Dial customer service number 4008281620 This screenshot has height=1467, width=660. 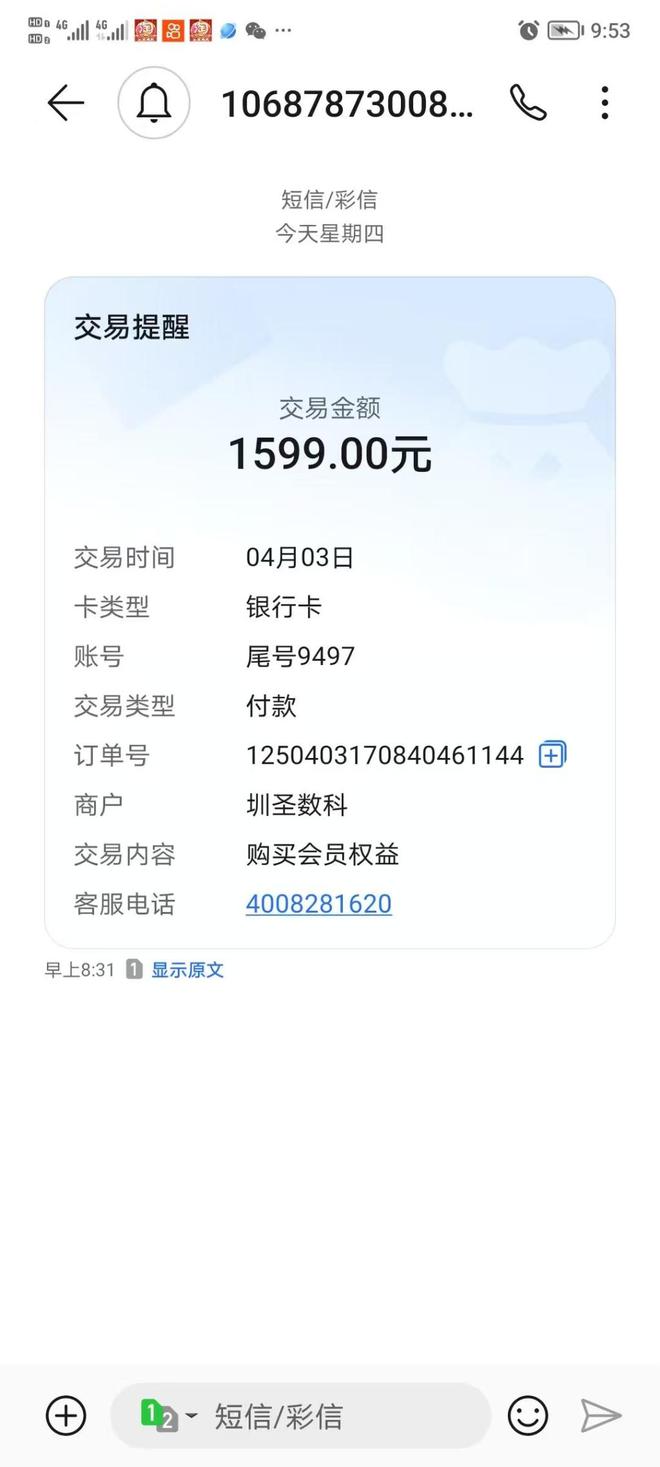(318, 904)
